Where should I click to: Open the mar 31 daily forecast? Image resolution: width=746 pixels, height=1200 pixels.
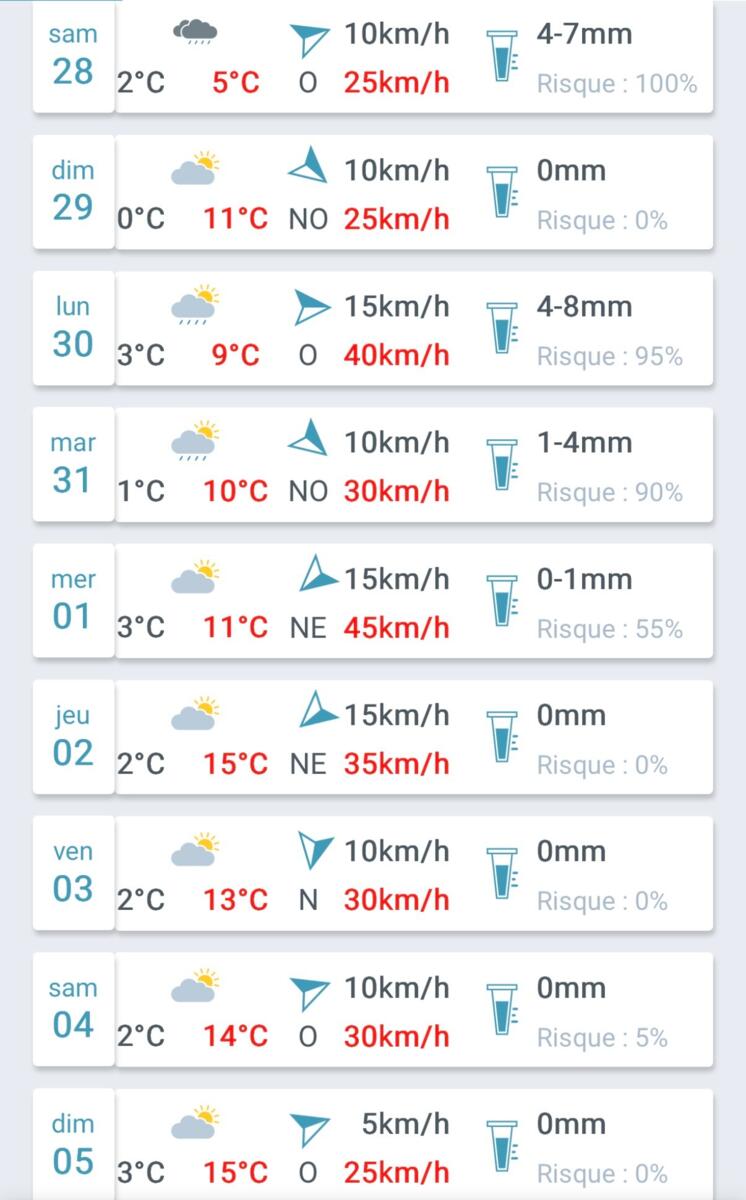tap(372, 466)
